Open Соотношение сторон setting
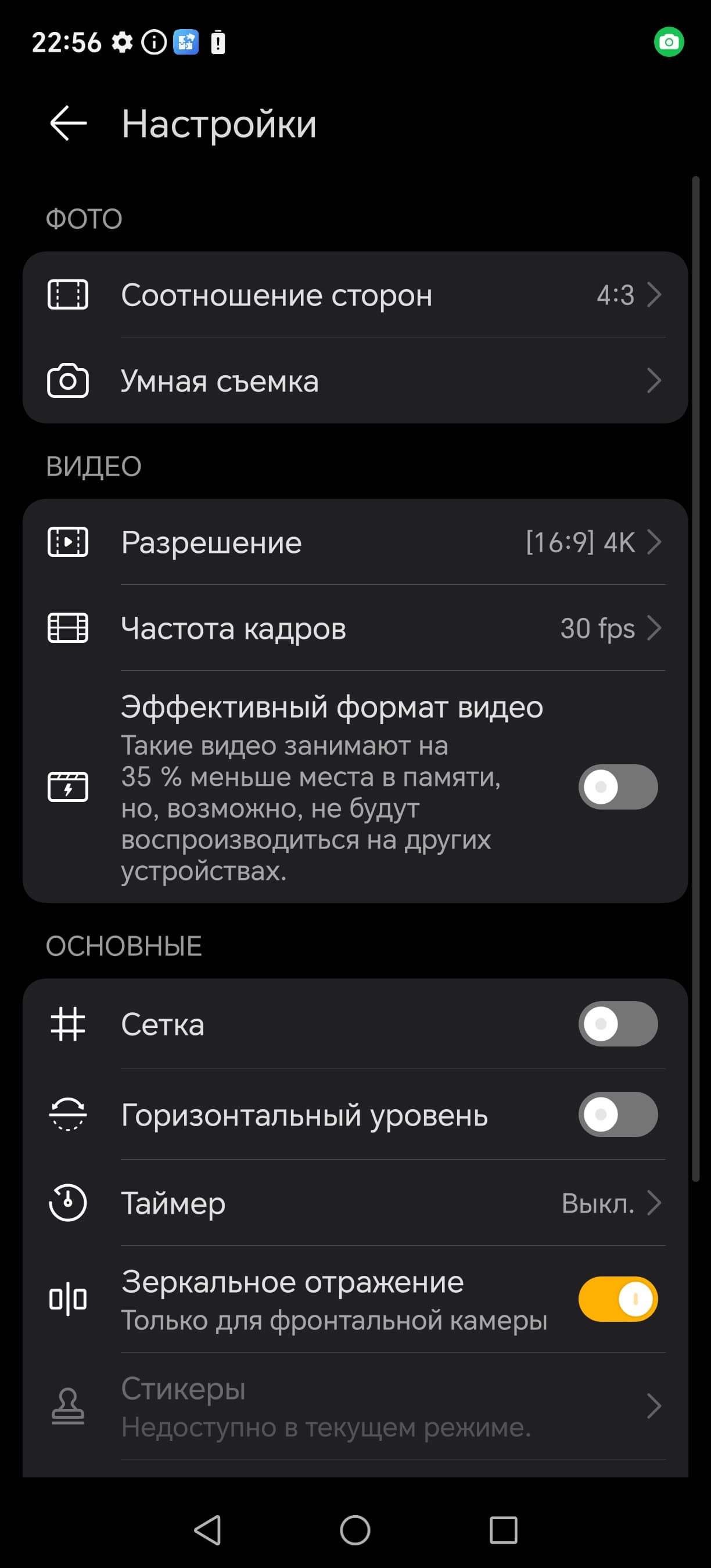Image resolution: width=711 pixels, height=1568 pixels. 355,295
